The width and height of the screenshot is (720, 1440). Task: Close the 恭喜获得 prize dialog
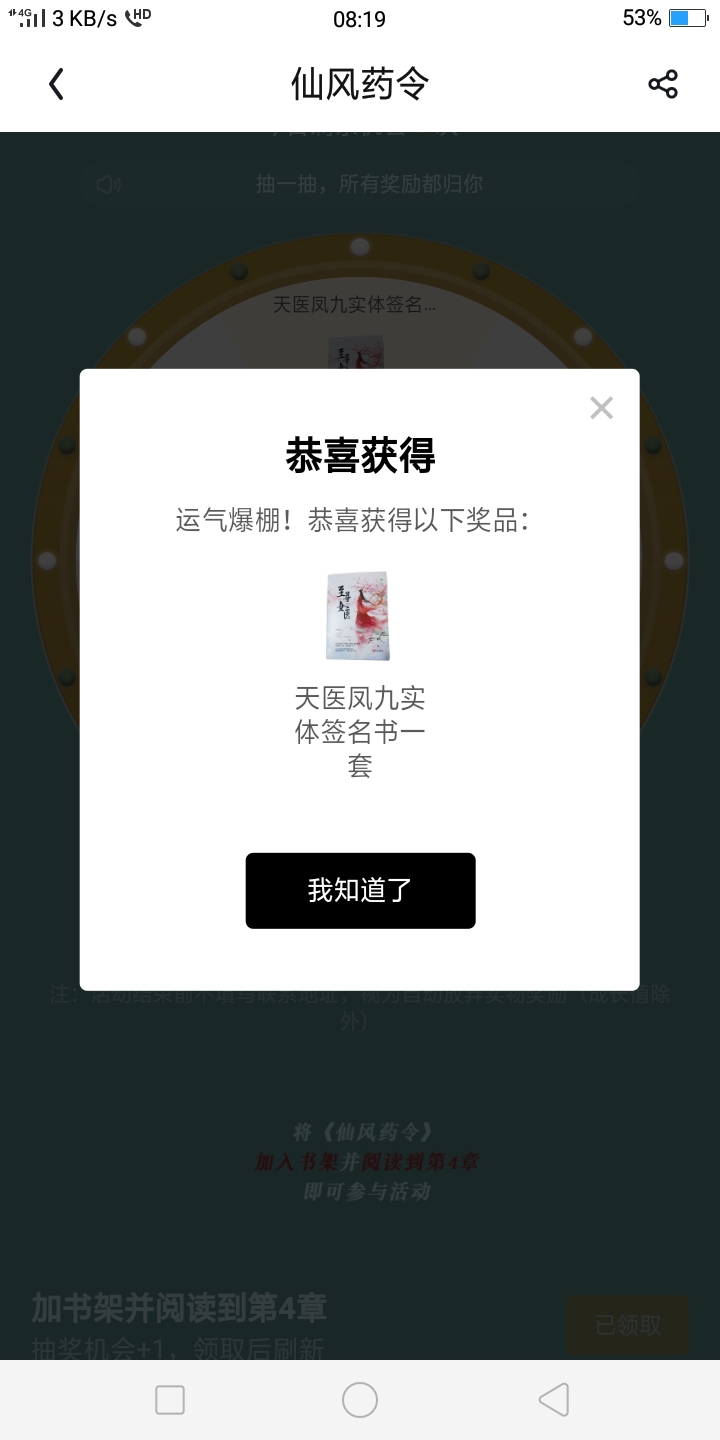[x=601, y=408]
